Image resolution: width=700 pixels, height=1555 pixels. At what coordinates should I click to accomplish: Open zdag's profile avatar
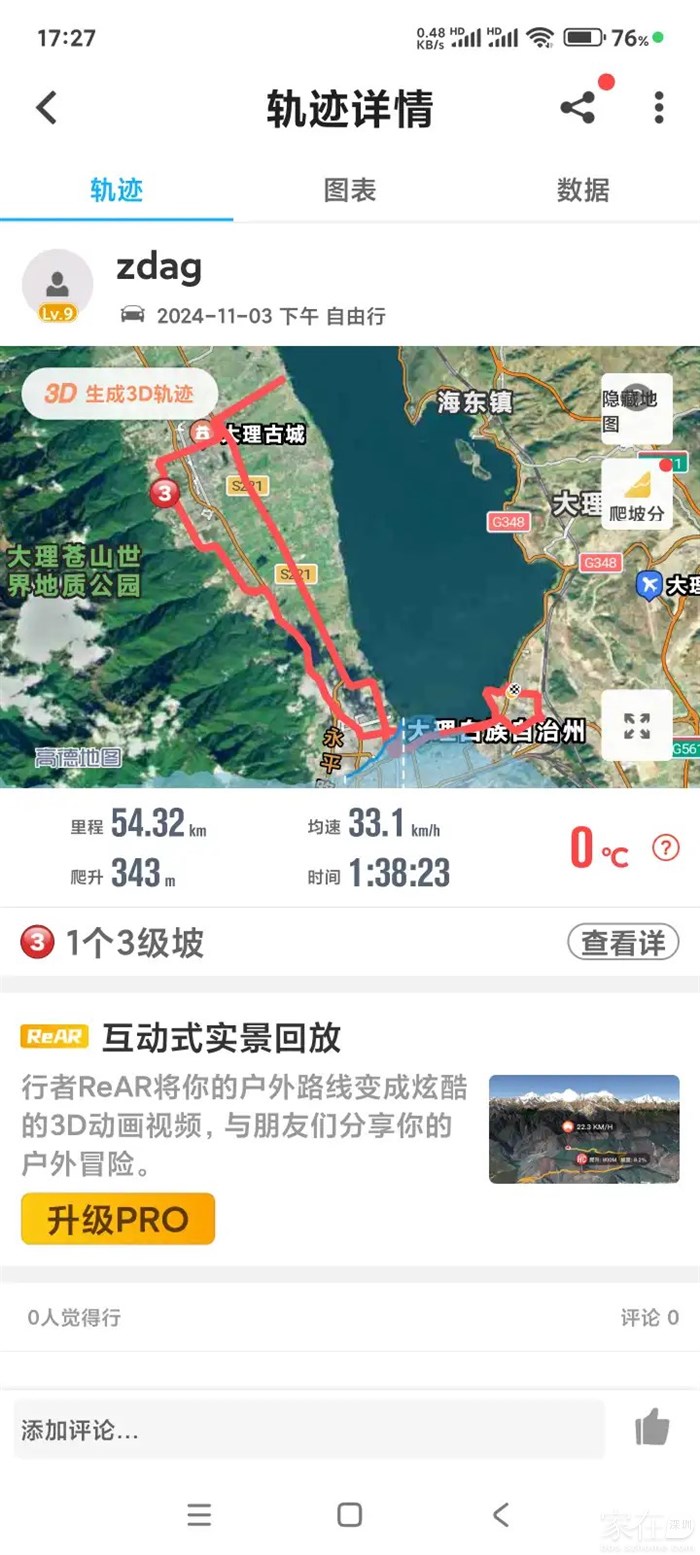pyautogui.click(x=58, y=285)
